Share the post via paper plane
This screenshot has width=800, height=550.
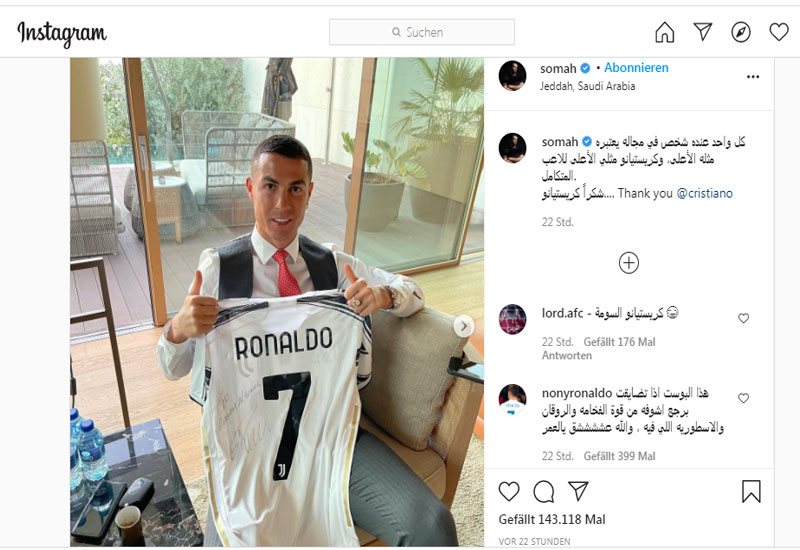pyautogui.click(x=578, y=491)
